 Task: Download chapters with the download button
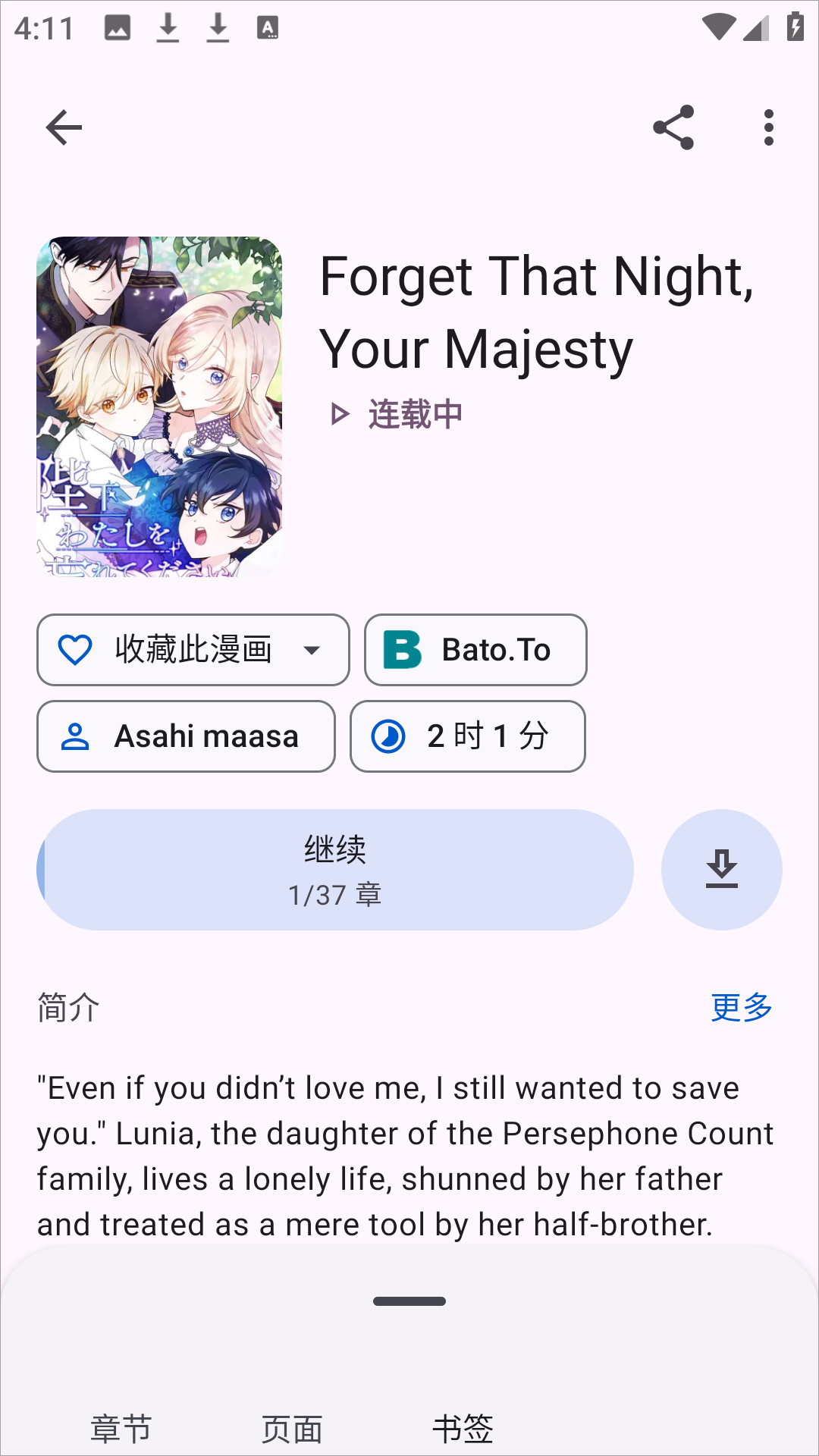[721, 870]
